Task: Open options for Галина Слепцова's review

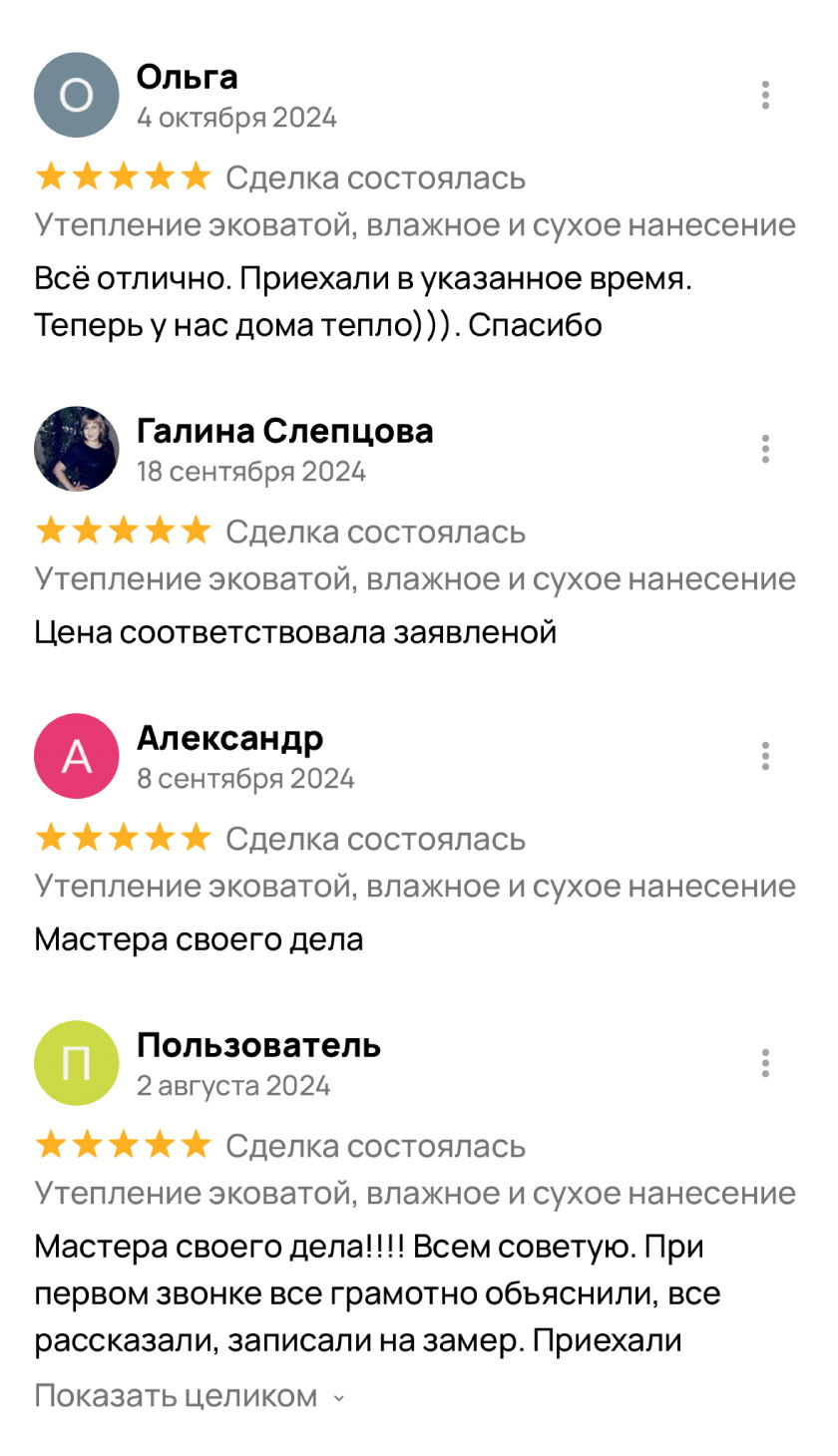Action: pos(765,449)
